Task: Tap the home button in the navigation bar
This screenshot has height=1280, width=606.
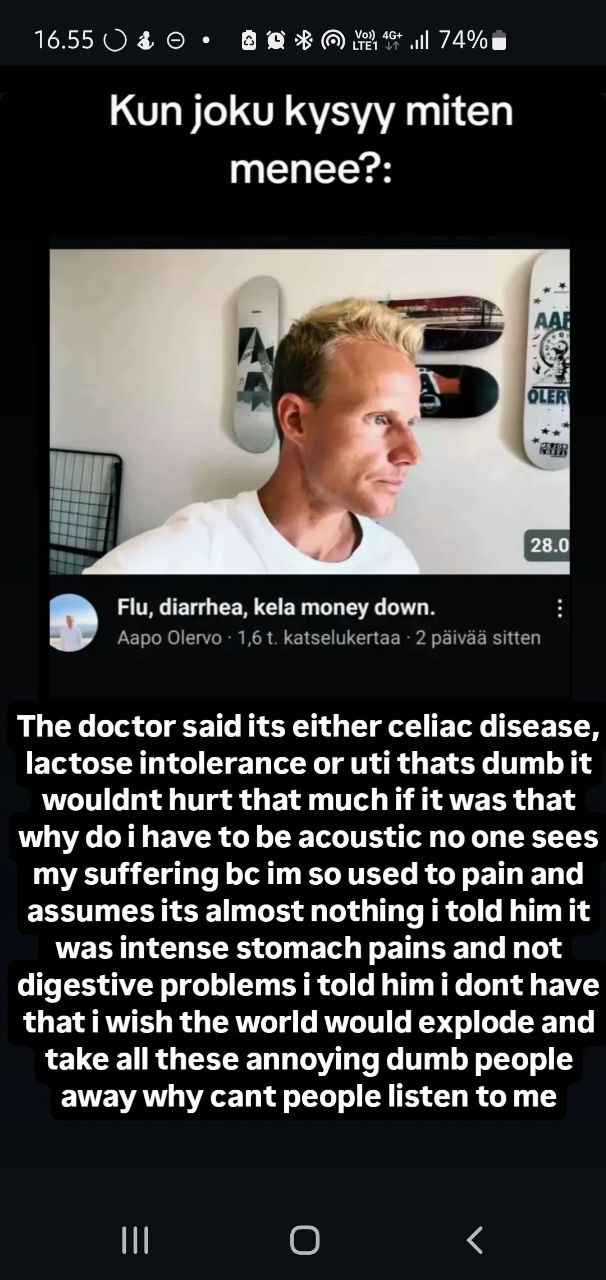Action: (304, 1240)
